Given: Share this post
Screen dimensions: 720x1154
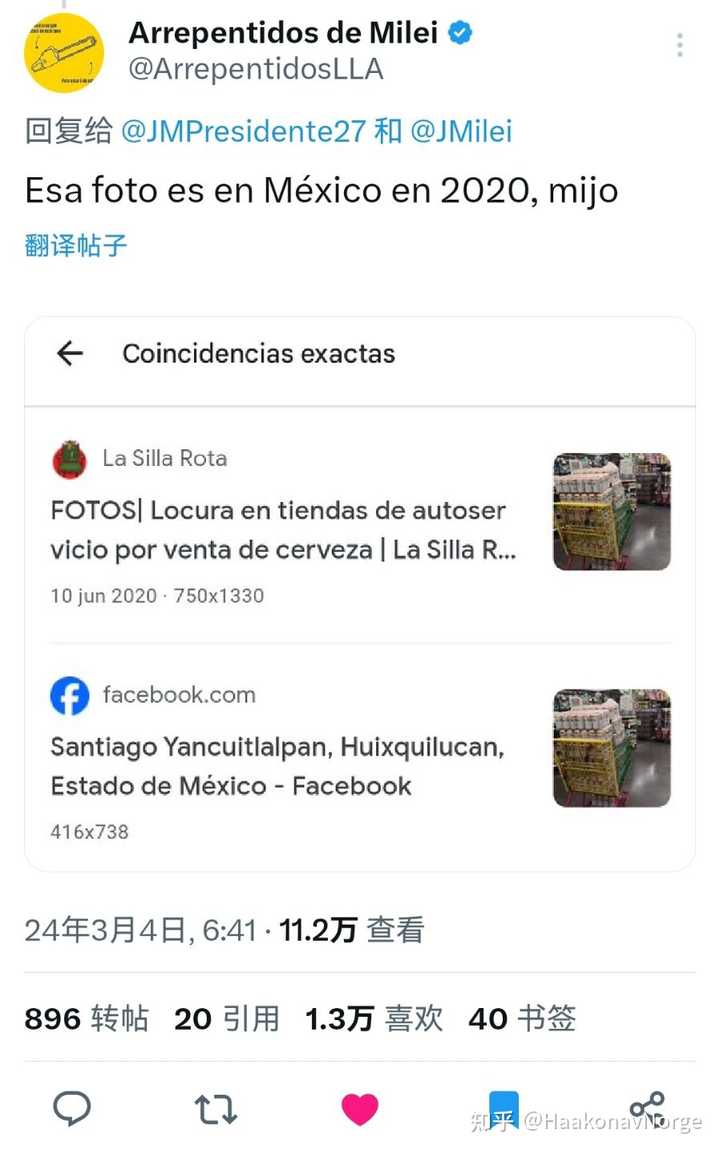Looking at the screenshot, I should click(x=647, y=1108).
